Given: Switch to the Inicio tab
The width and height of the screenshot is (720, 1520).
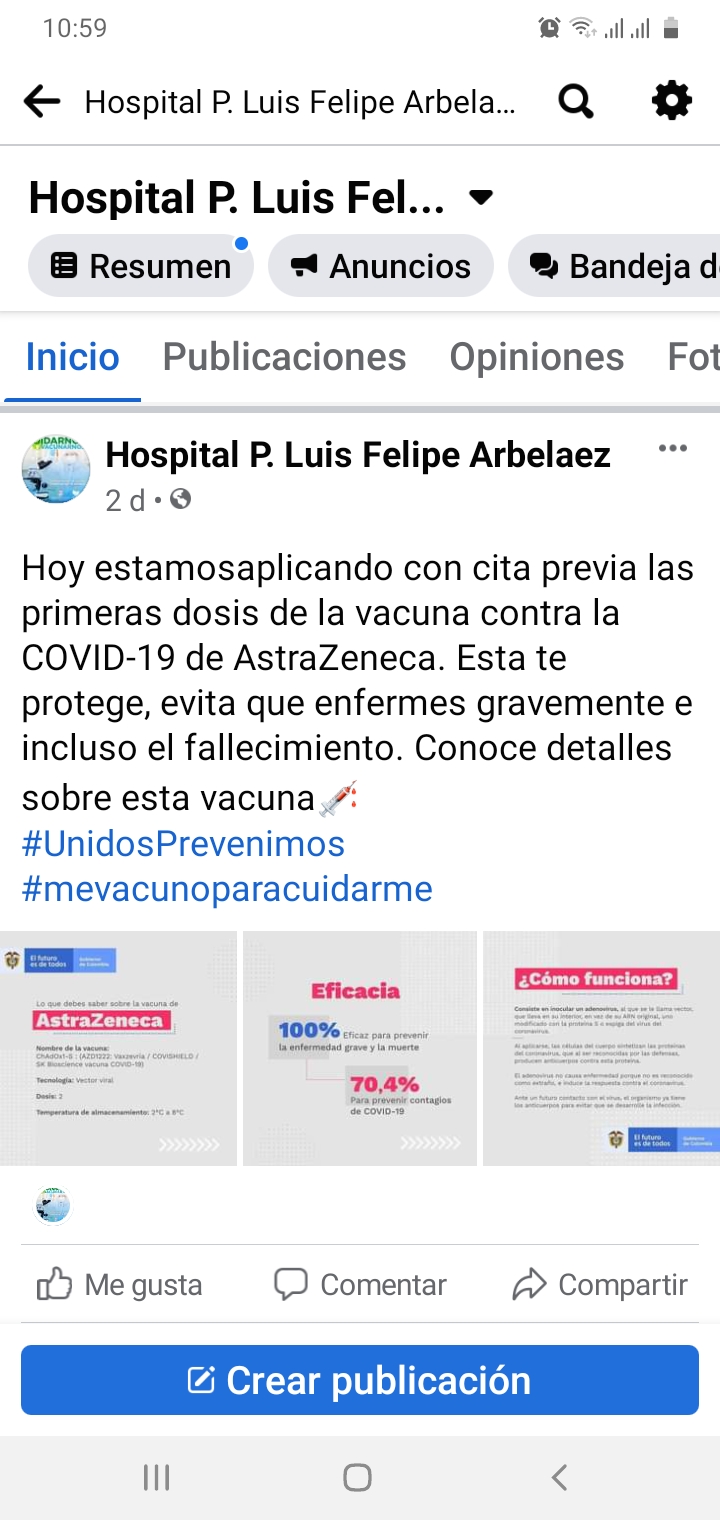Looking at the screenshot, I should [72, 357].
